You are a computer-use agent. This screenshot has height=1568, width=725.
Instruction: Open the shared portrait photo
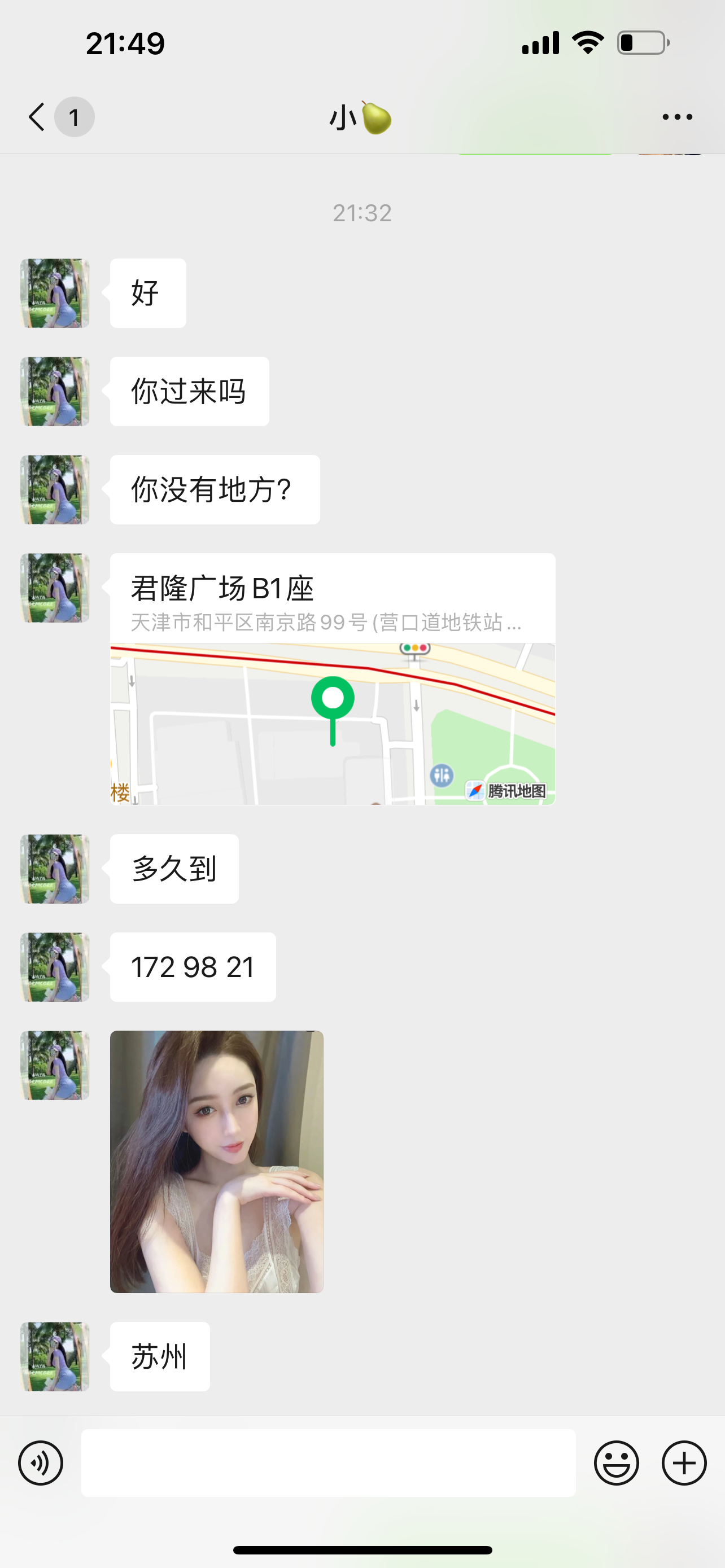[x=217, y=1163]
